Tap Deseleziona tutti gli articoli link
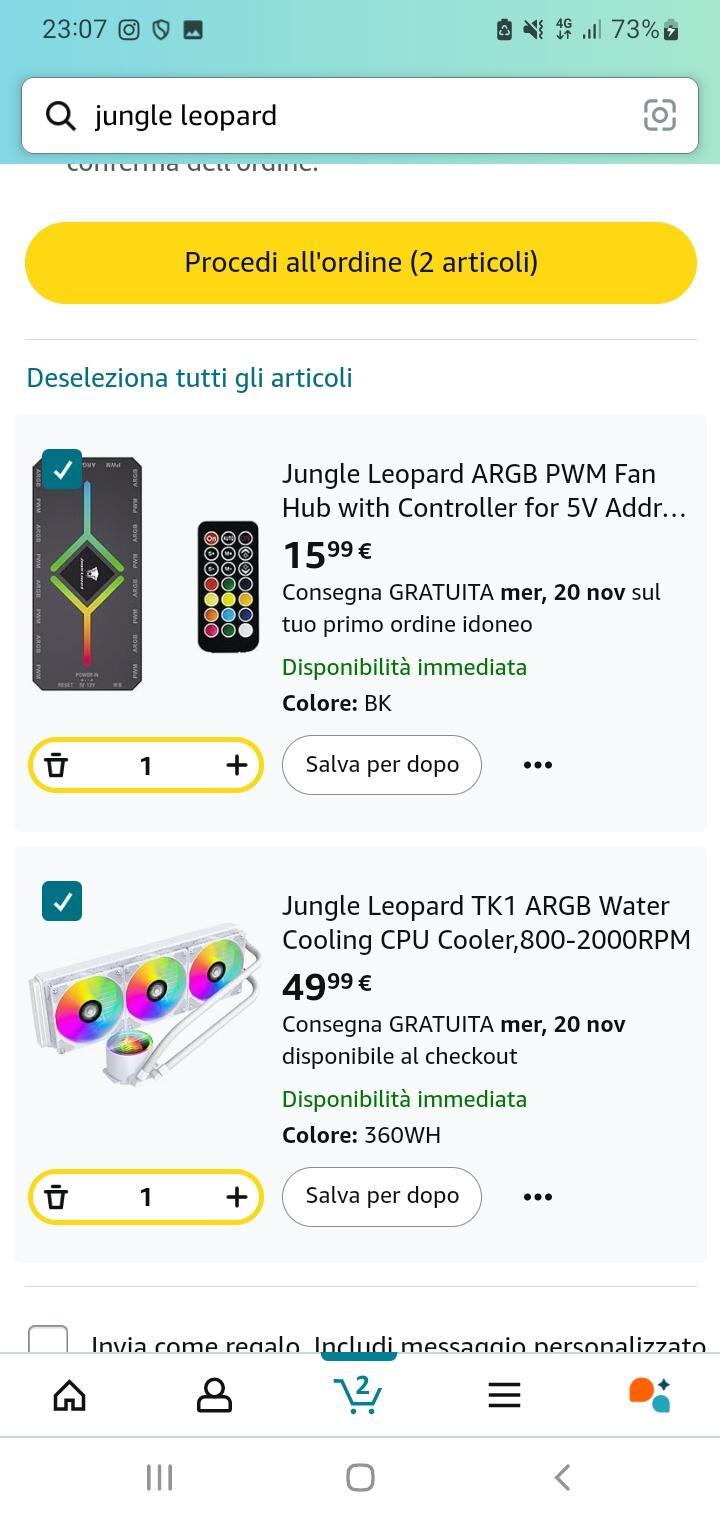The width and height of the screenshot is (720, 1520). point(189,378)
